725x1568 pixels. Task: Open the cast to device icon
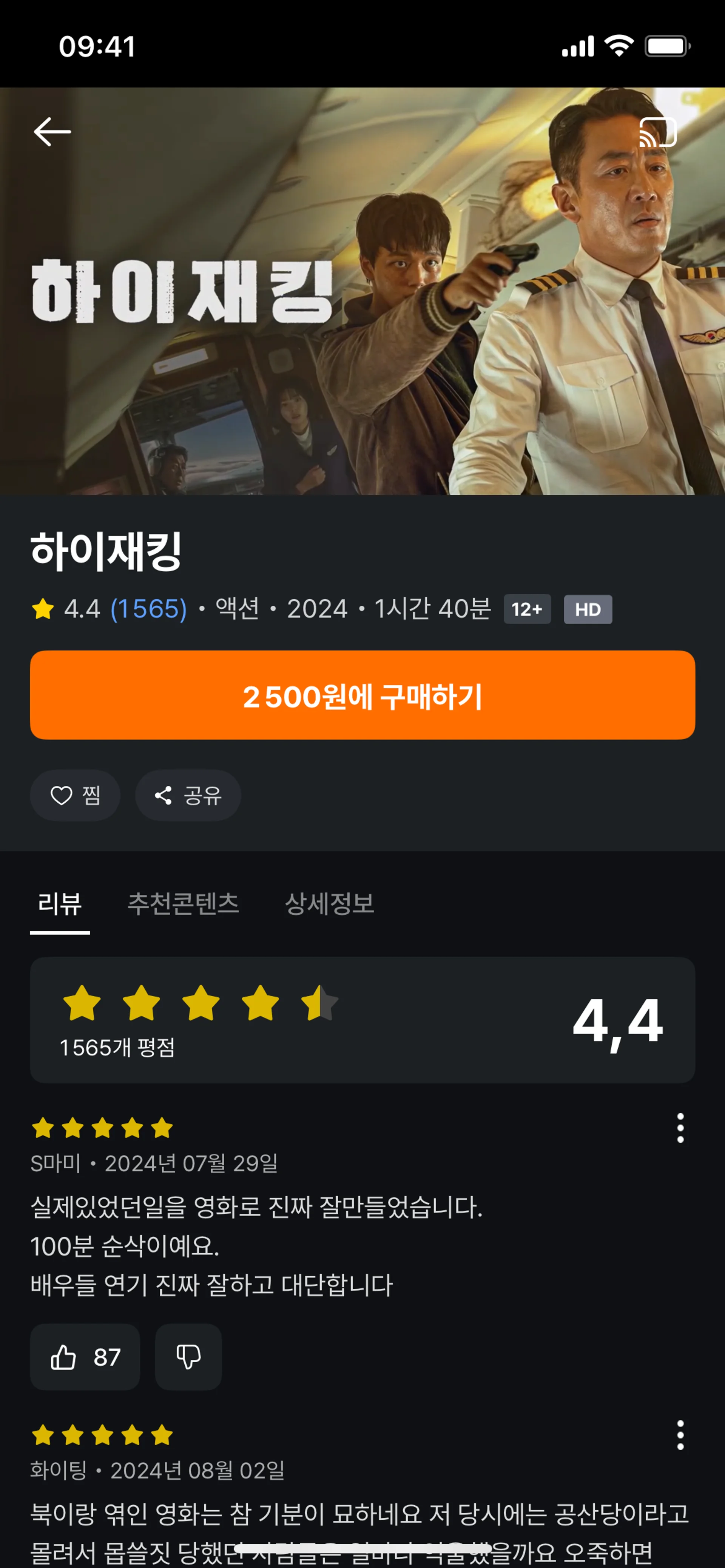[x=657, y=132]
